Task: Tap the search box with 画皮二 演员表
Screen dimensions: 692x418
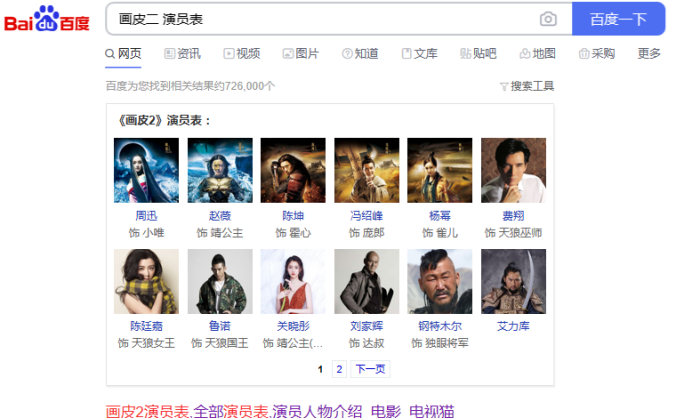Action: click(320, 19)
